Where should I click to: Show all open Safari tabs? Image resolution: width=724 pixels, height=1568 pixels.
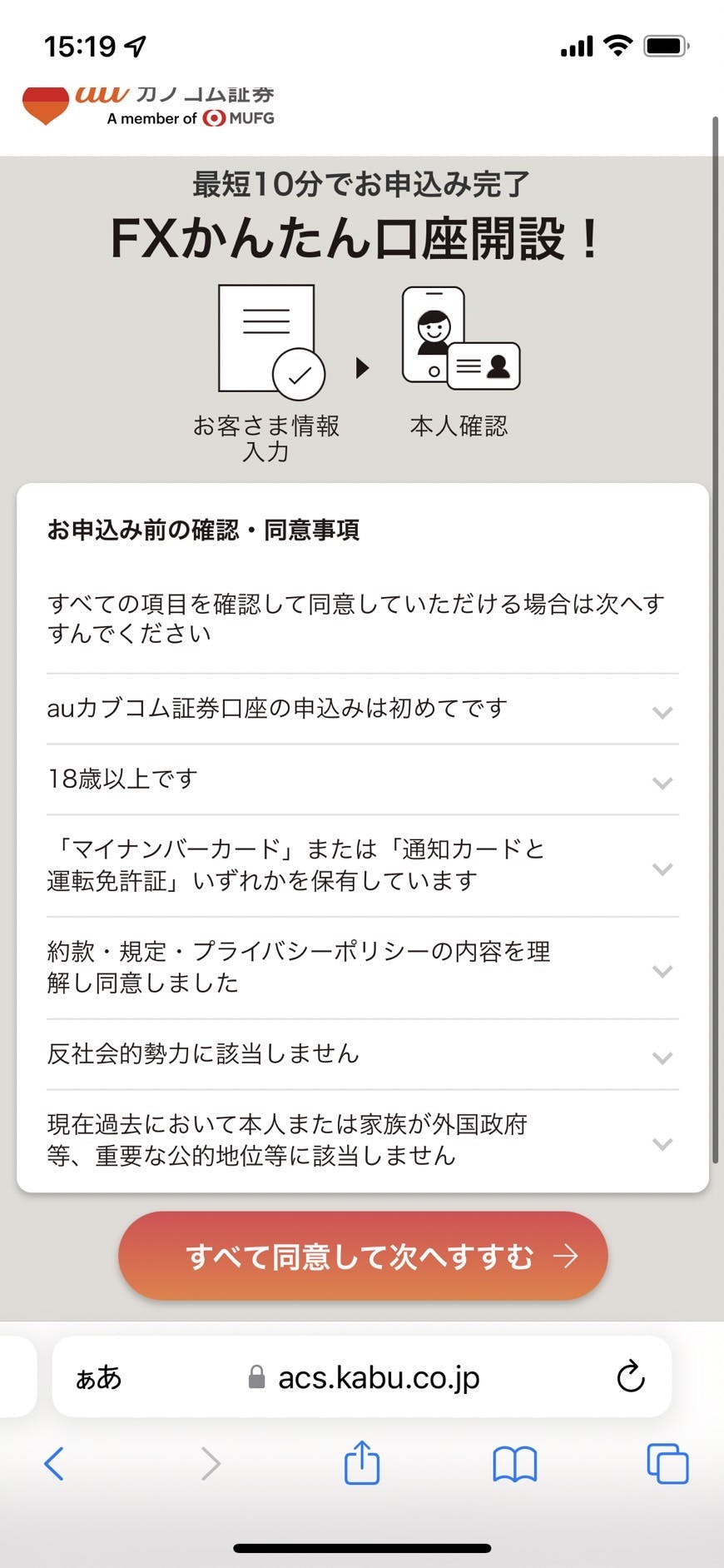tap(667, 1463)
